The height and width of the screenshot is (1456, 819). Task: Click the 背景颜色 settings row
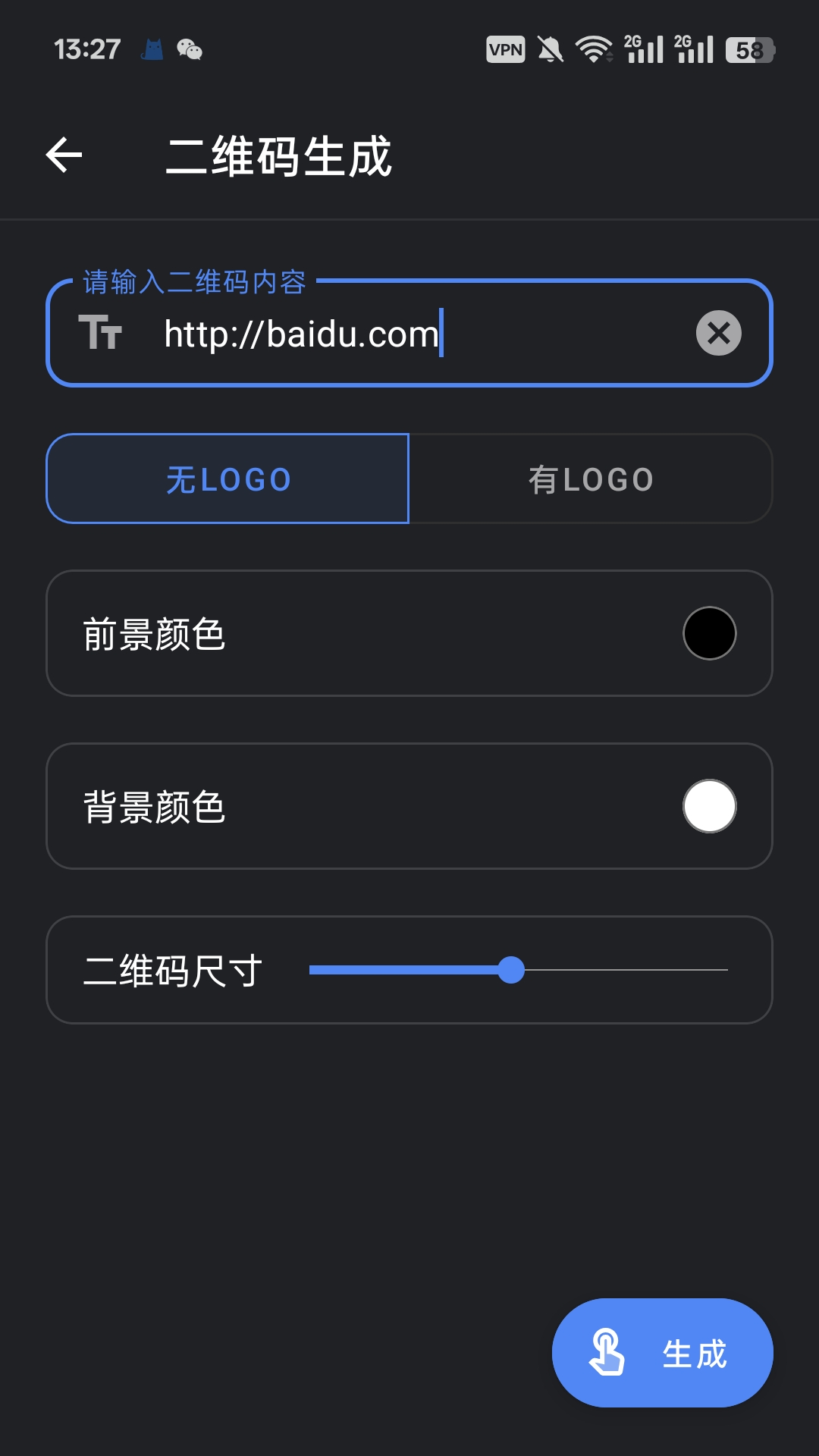click(x=409, y=805)
